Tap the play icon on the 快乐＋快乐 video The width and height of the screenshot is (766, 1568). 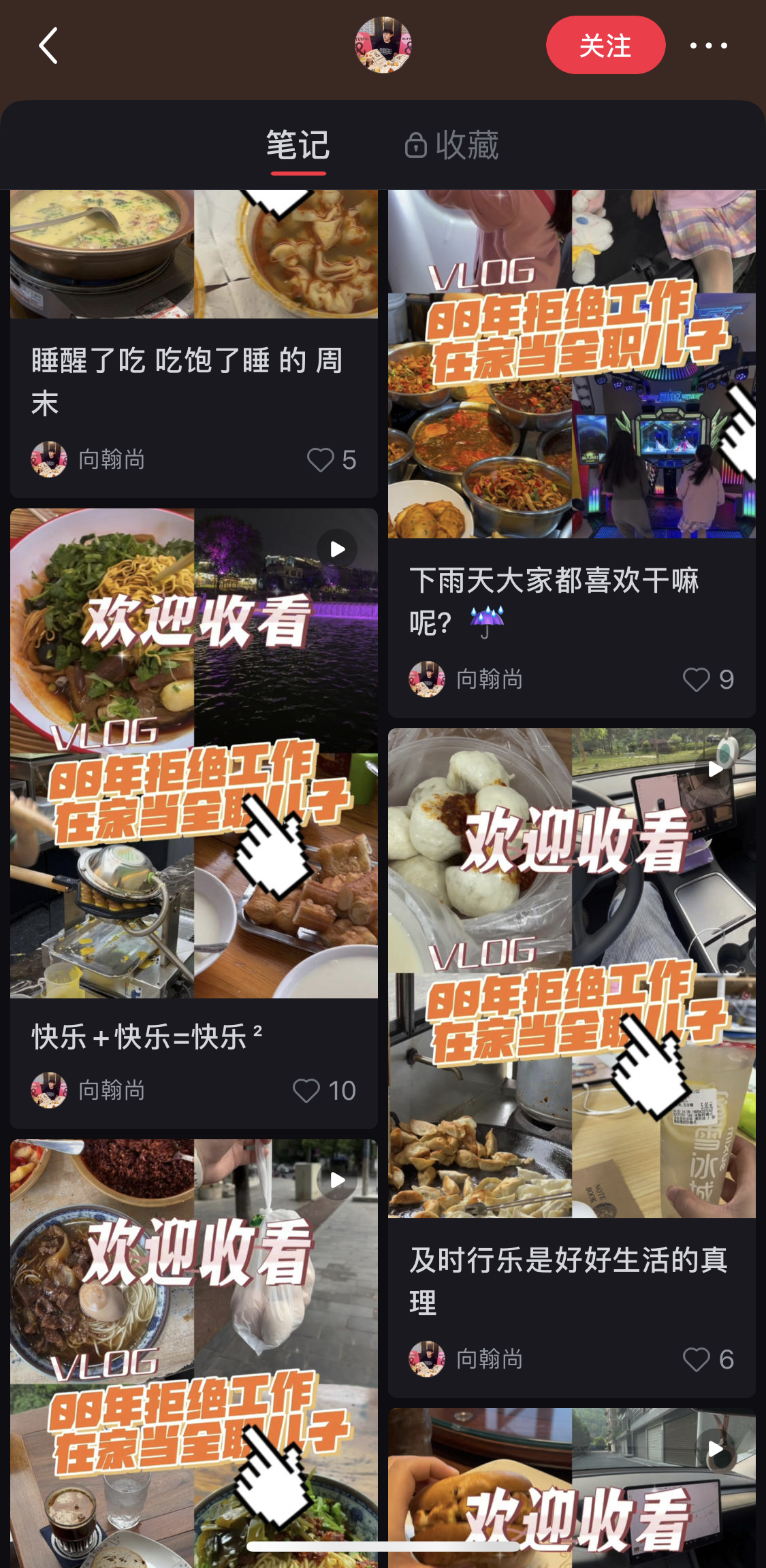click(x=338, y=549)
